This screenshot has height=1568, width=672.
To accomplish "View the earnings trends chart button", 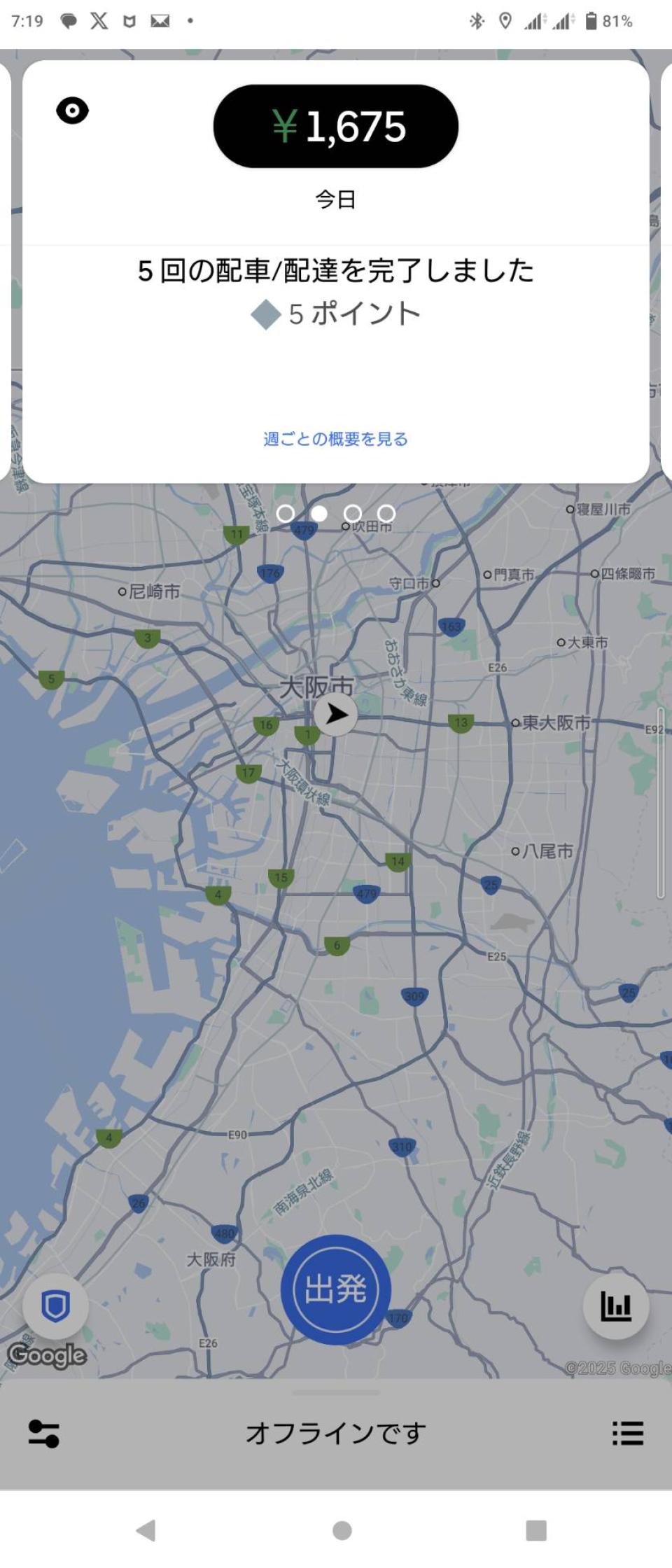I will pos(616,1306).
